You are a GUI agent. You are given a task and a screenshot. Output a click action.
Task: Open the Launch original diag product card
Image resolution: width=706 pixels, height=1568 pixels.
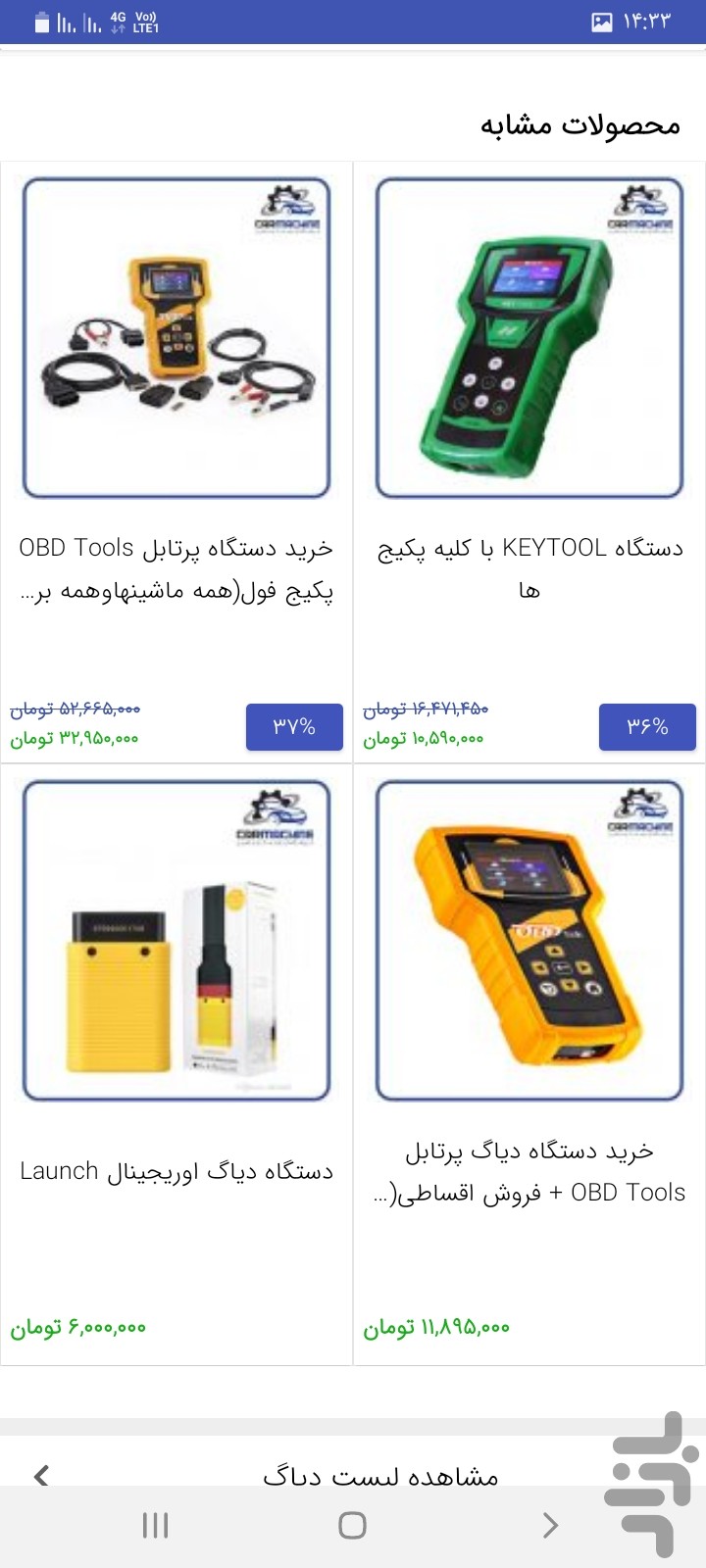[176, 1063]
